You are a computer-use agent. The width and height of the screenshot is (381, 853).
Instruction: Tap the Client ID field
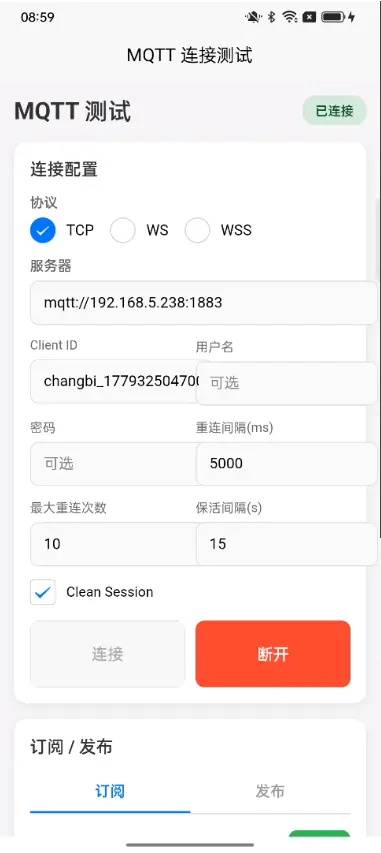point(114,381)
